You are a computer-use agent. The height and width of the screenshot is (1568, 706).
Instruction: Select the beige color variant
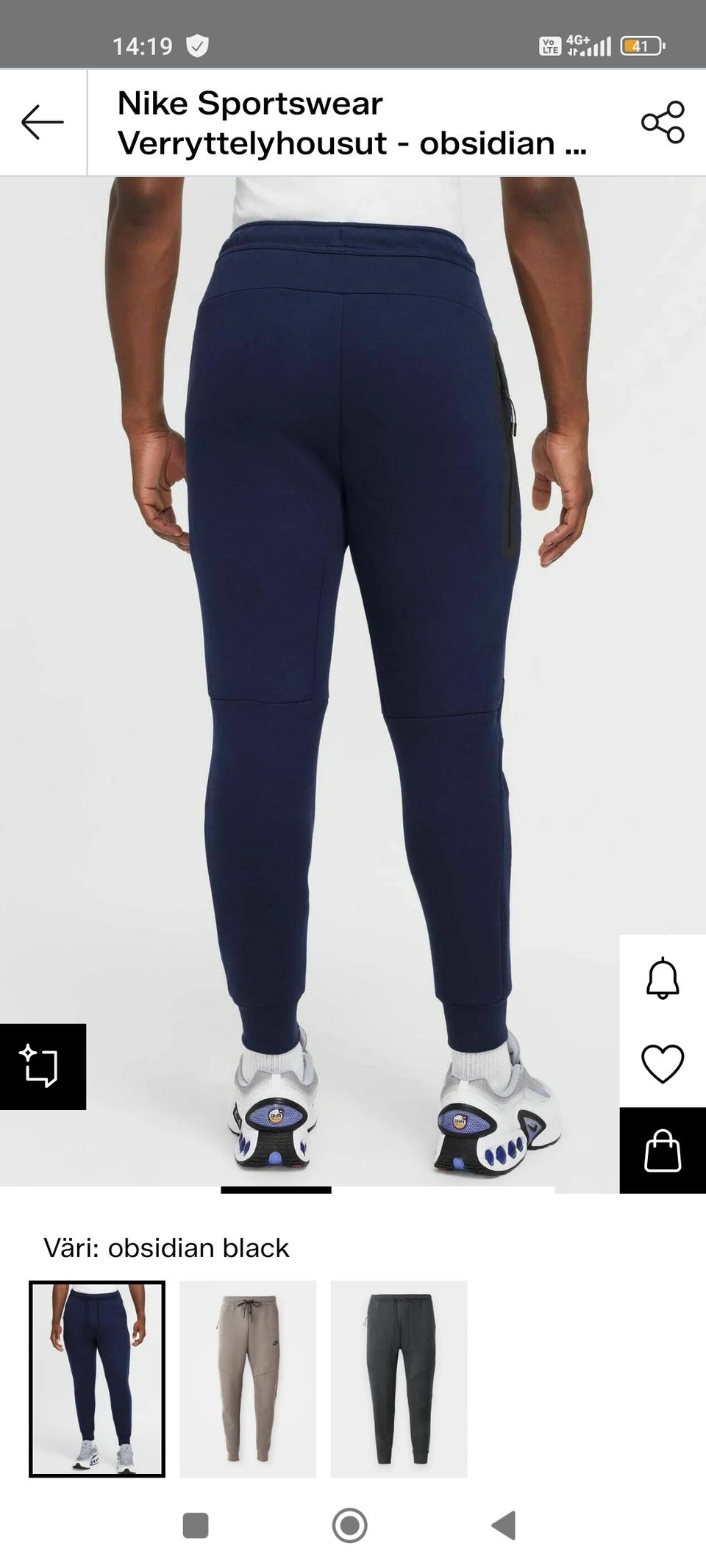coord(248,1378)
